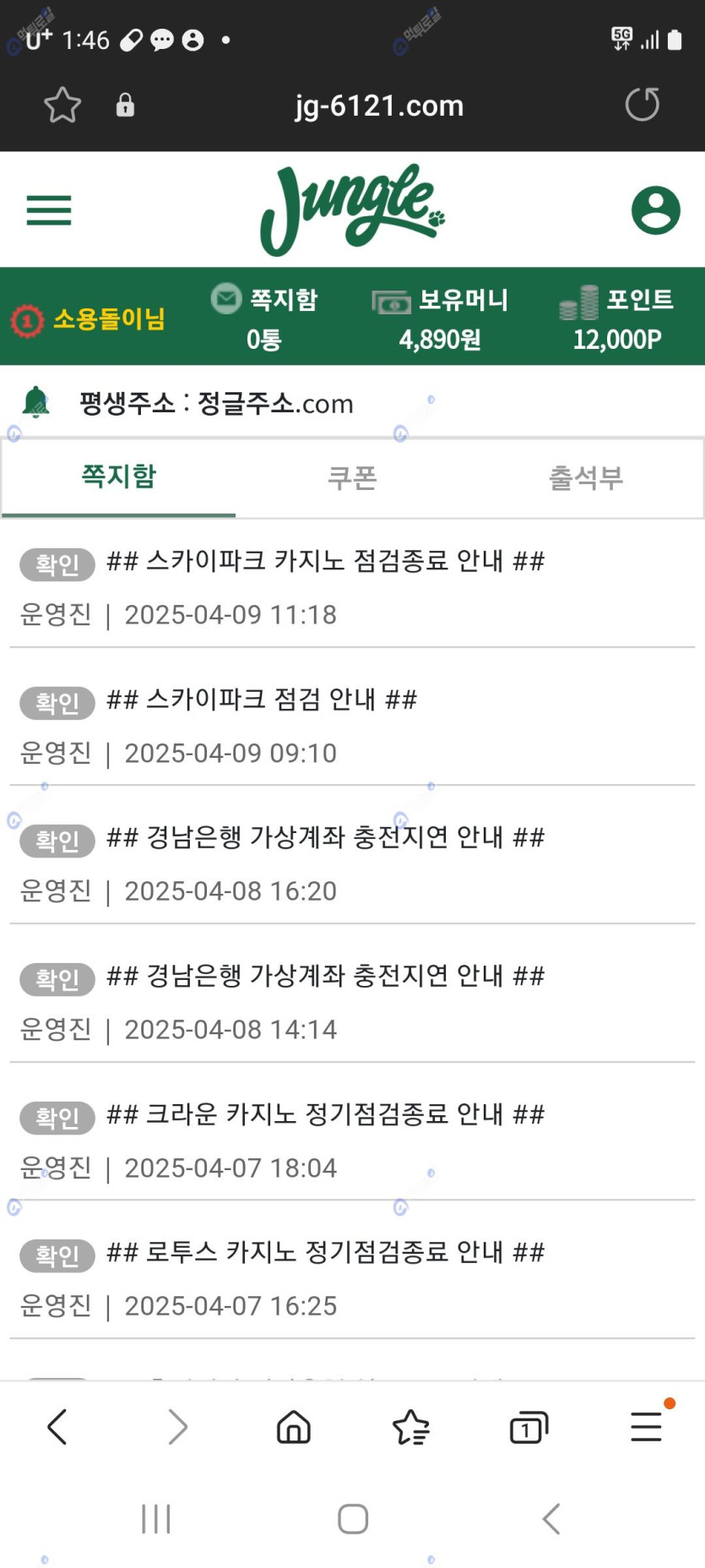705x1568 pixels.
Task: Select the 쪽지함 tab
Action: [118, 477]
